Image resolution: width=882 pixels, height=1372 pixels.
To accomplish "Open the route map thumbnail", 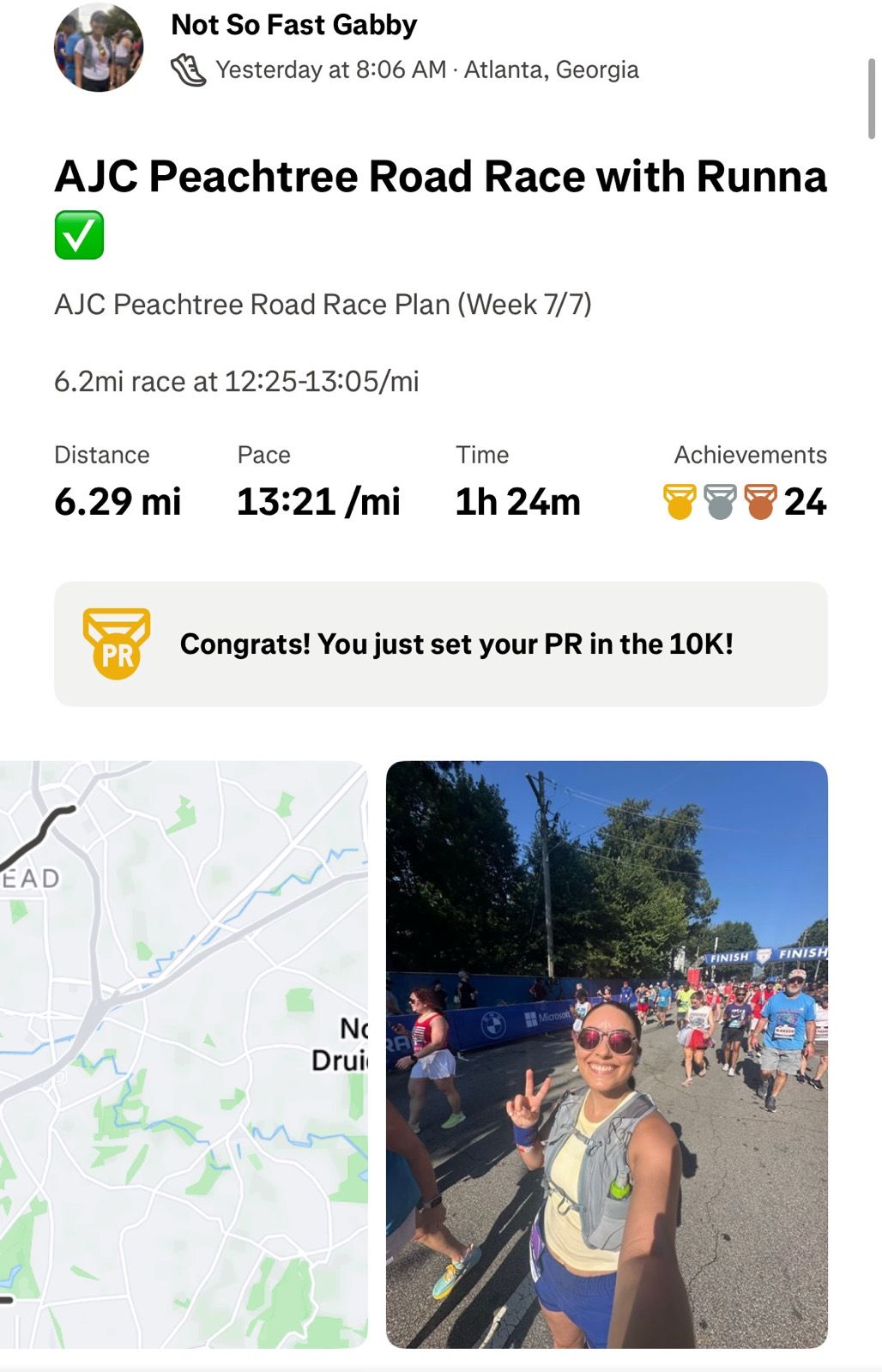I will [184, 1054].
